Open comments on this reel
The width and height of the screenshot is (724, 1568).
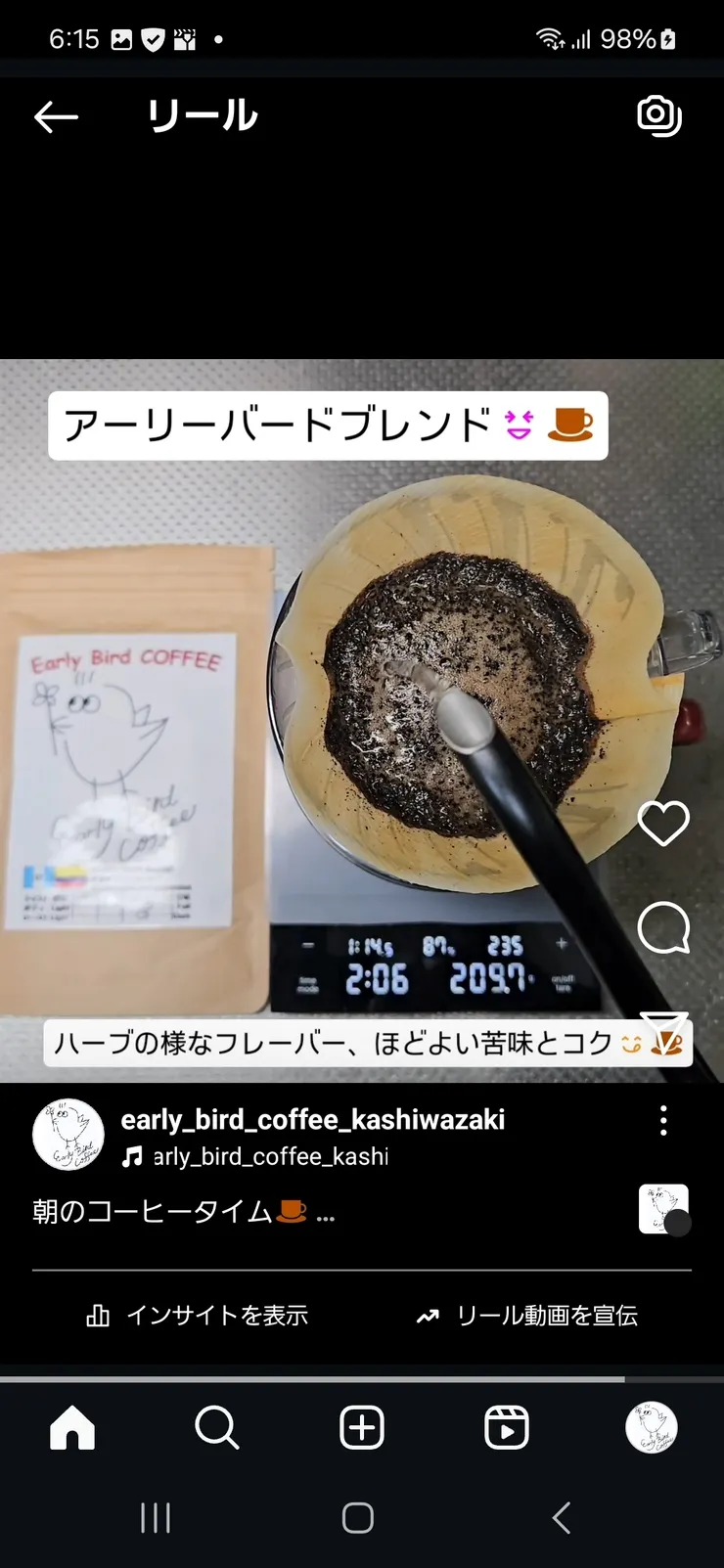pyautogui.click(x=663, y=927)
